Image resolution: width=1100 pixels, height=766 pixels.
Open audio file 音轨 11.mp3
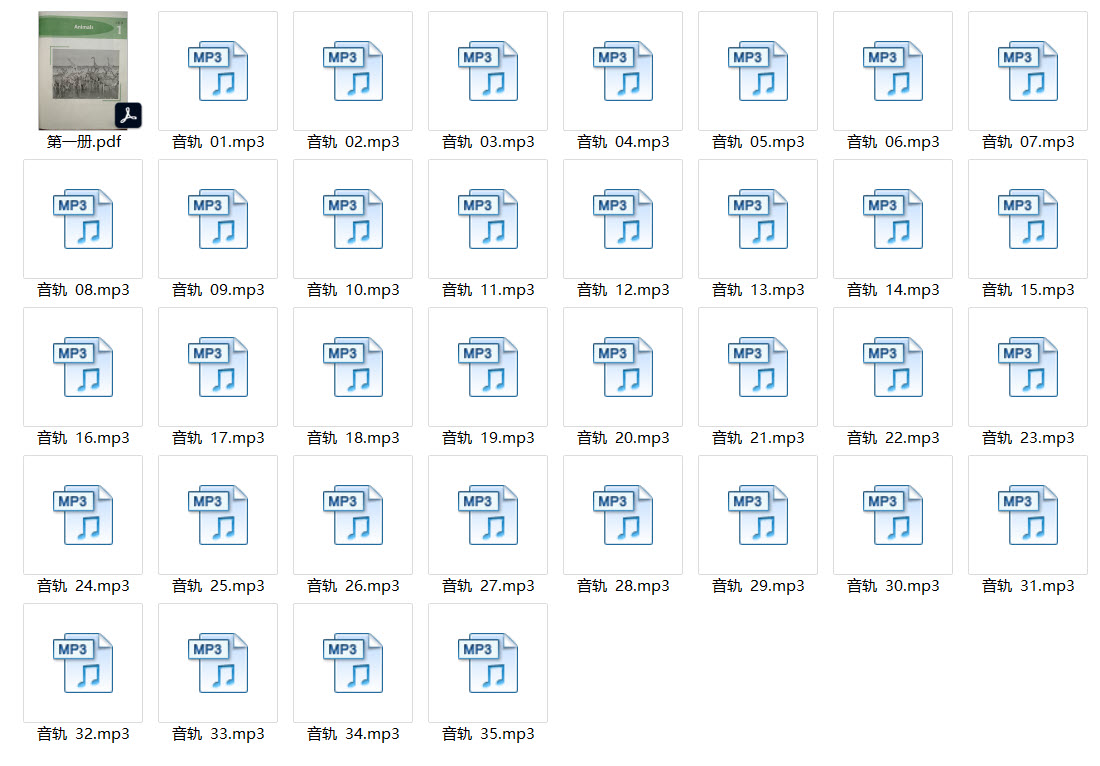click(x=488, y=219)
